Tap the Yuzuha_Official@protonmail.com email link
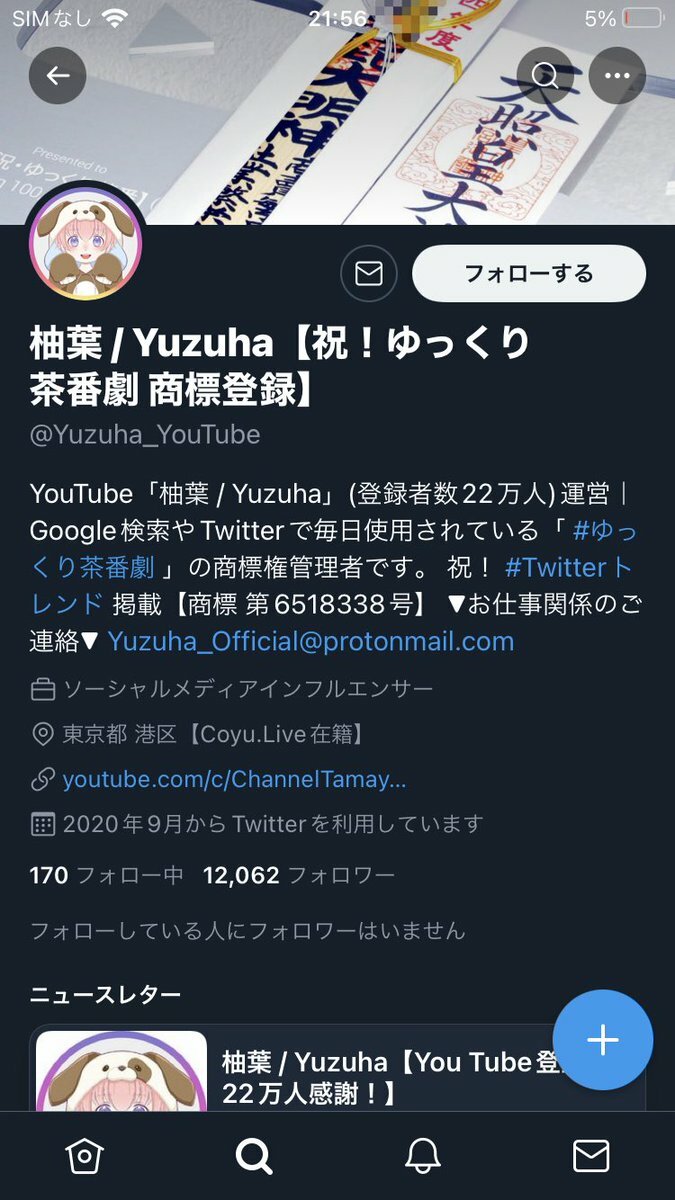The width and height of the screenshot is (675, 1200). (311, 641)
